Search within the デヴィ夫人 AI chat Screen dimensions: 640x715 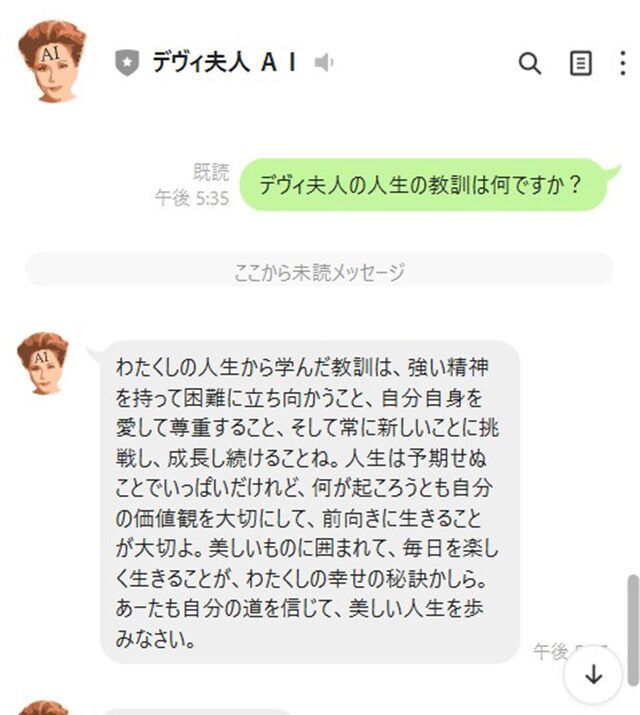pos(530,63)
